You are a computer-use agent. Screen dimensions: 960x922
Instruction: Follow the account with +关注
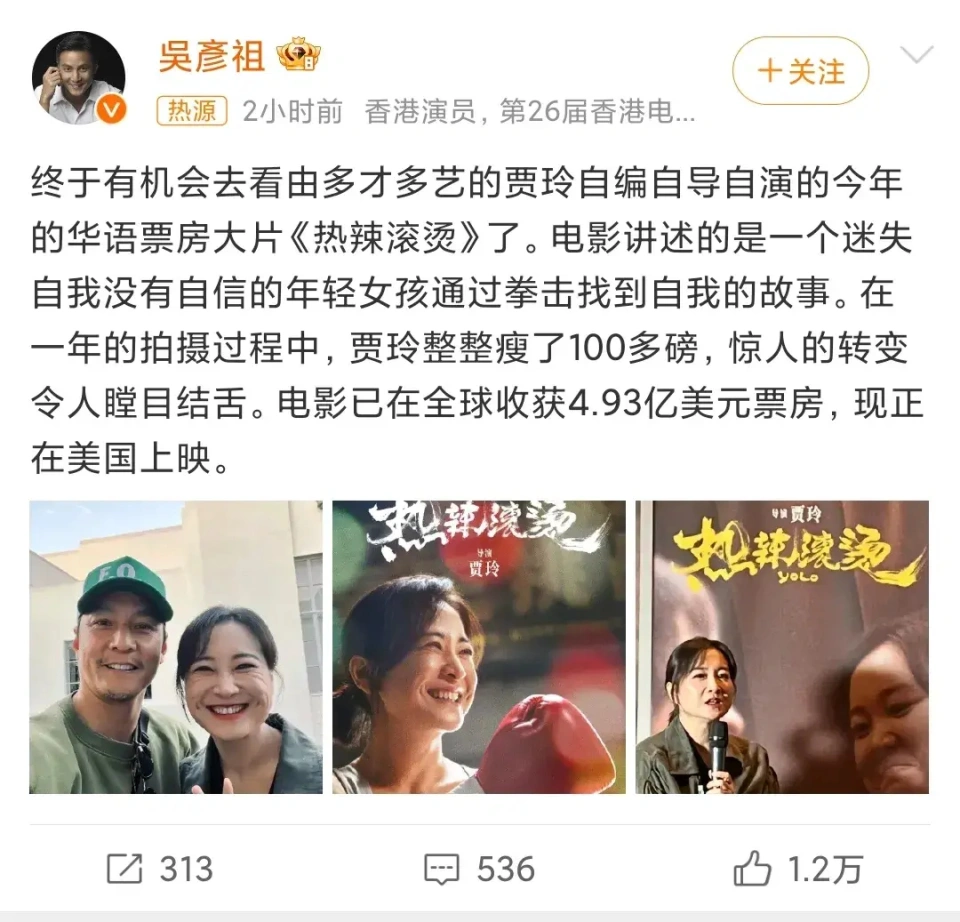[x=800, y=72]
